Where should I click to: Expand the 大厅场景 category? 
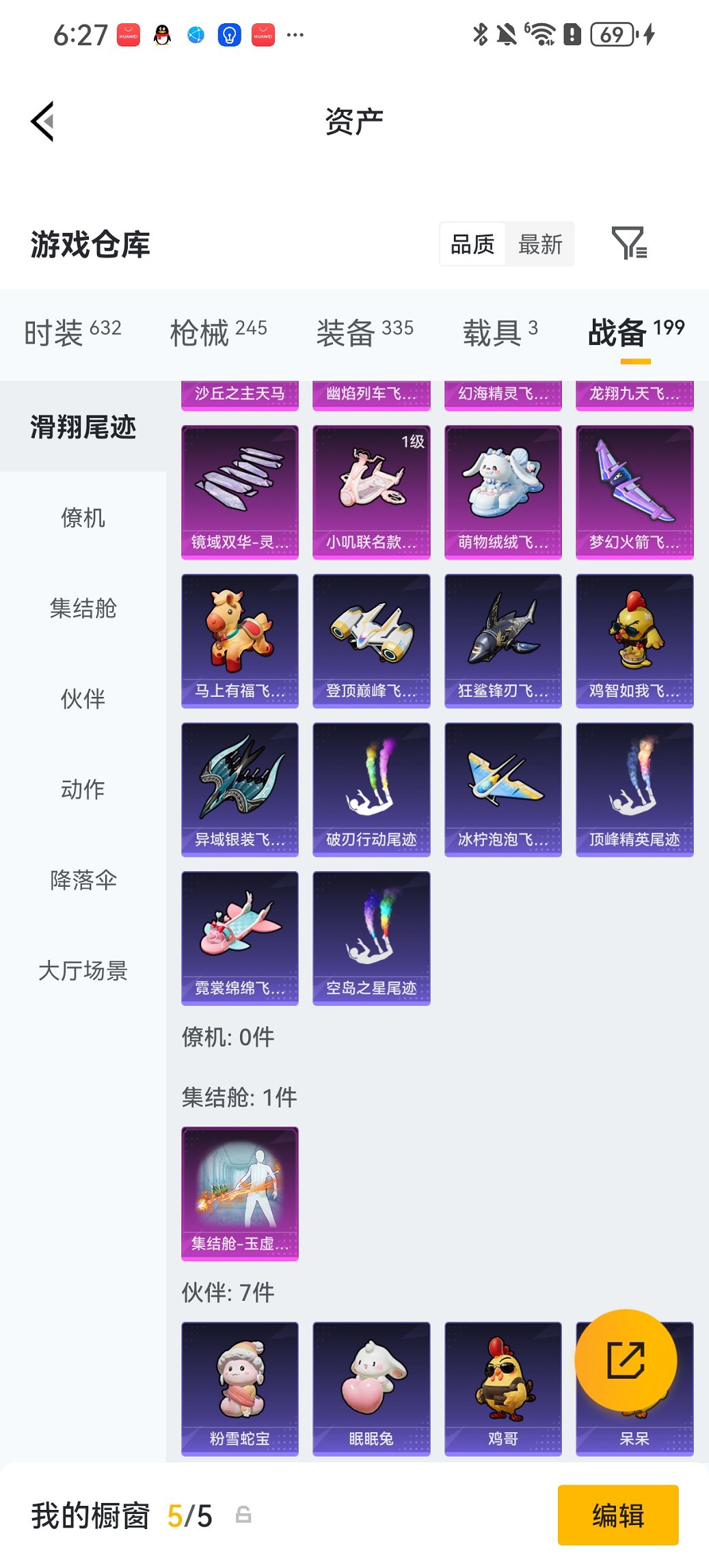(83, 972)
